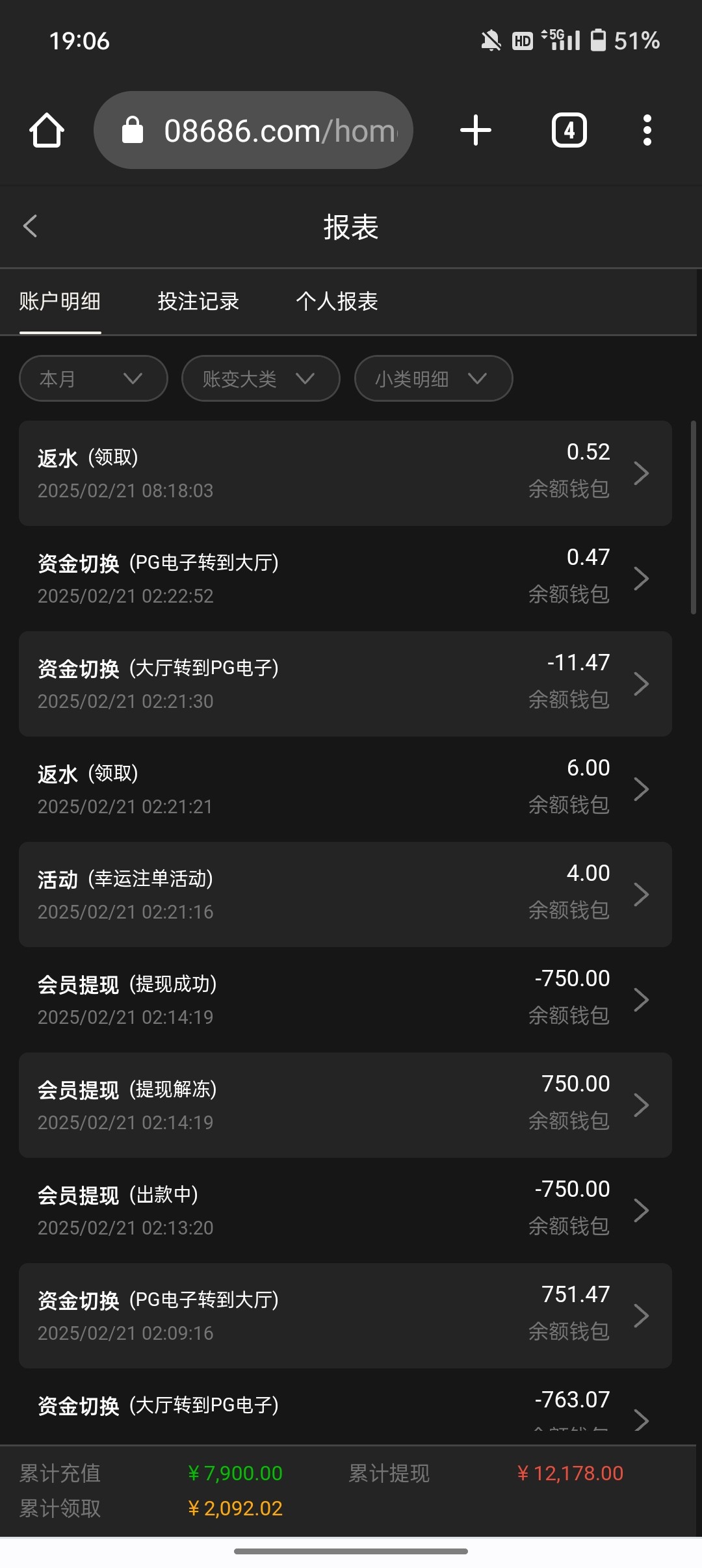Show the open tabs switcher
This screenshot has width=702, height=1568.
(x=569, y=130)
